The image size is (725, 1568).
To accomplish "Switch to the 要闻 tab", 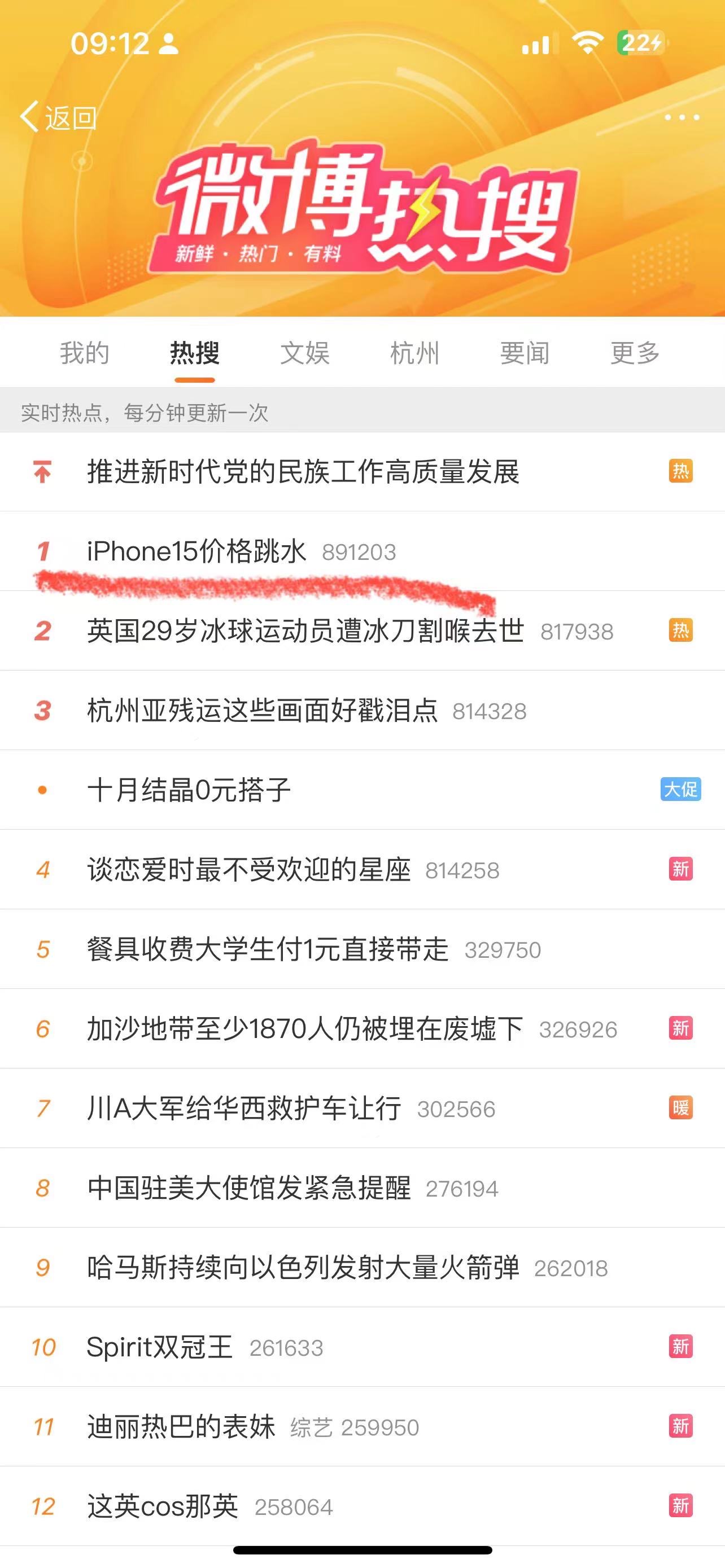I will tap(524, 353).
